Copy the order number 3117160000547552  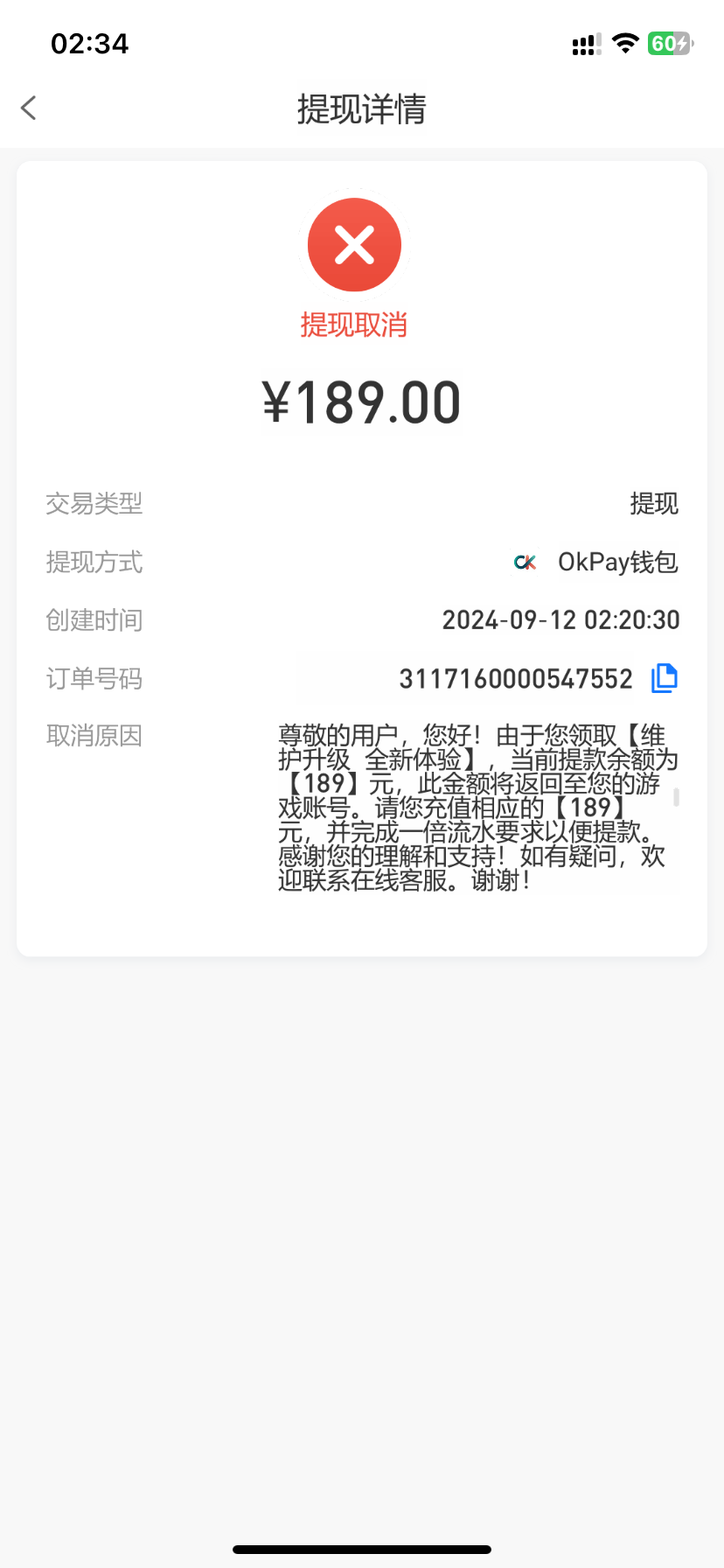tap(665, 678)
